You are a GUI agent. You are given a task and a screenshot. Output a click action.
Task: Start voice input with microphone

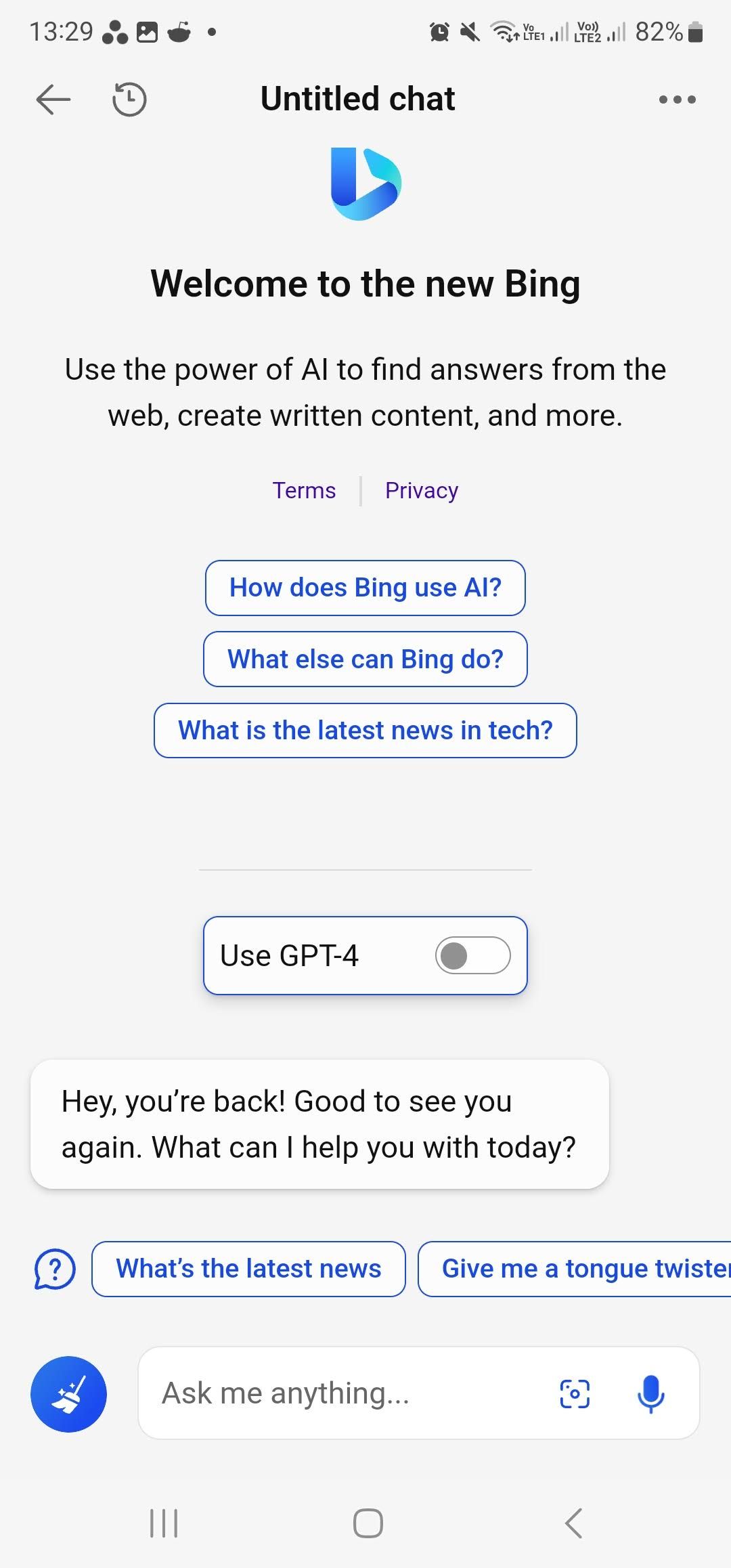coord(650,1394)
